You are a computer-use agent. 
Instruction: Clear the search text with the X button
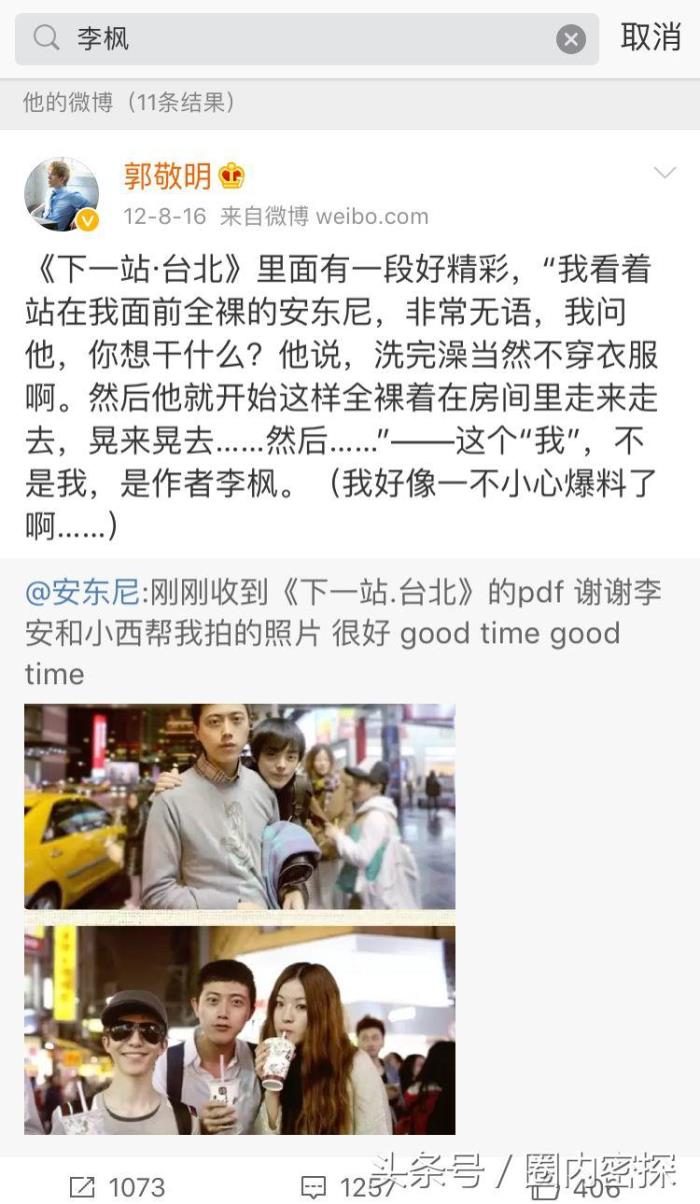570,39
